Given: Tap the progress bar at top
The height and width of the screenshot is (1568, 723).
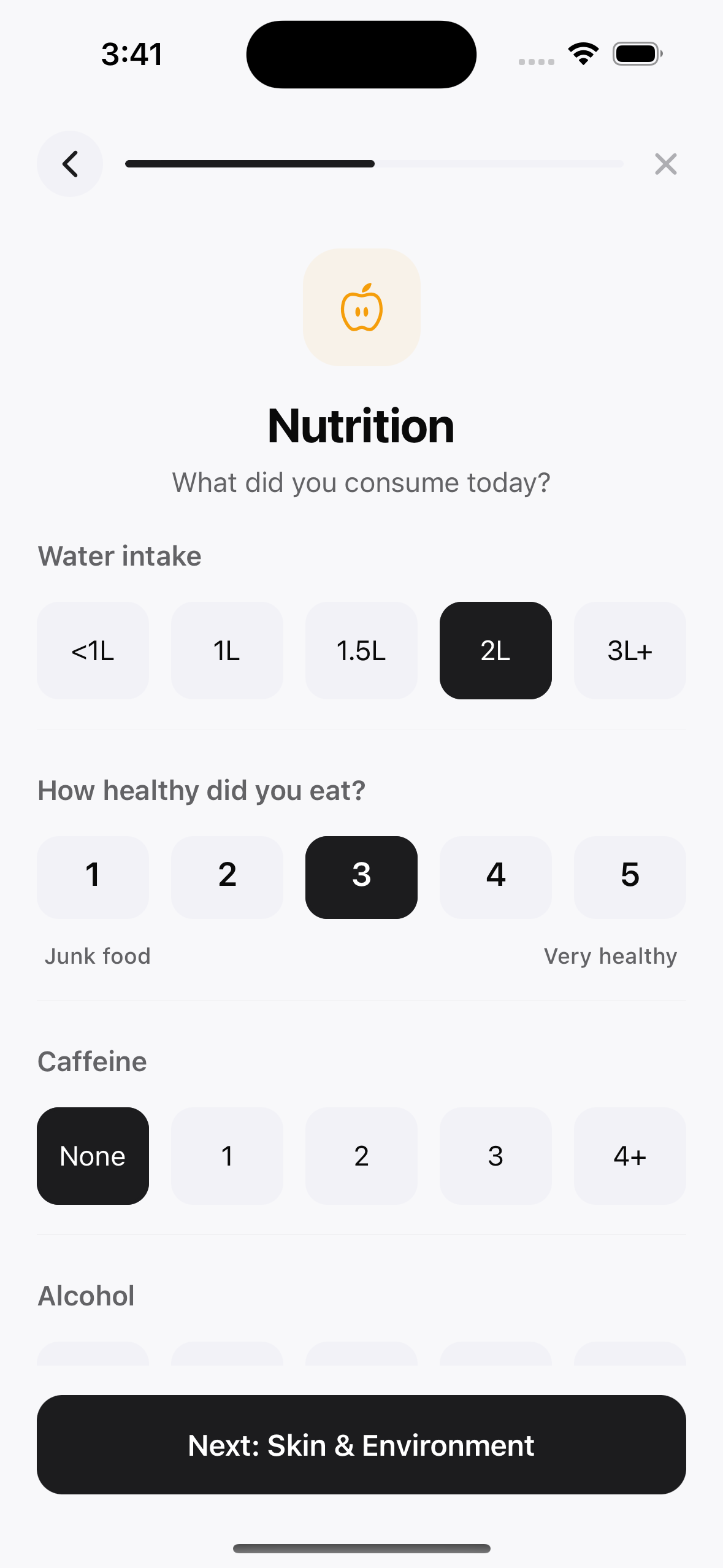Looking at the screenshot, I should [x=374, y=164].
